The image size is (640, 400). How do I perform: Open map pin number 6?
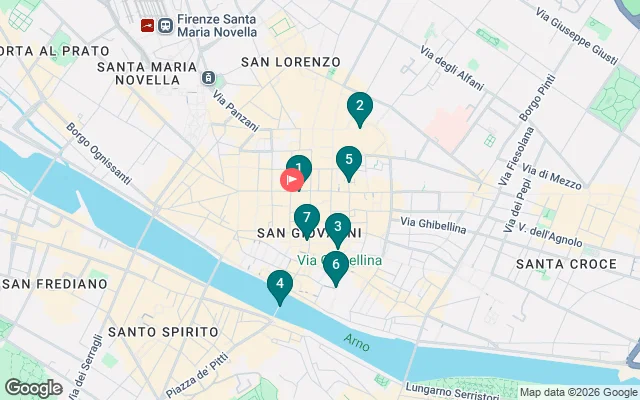(x=336, y=265)
